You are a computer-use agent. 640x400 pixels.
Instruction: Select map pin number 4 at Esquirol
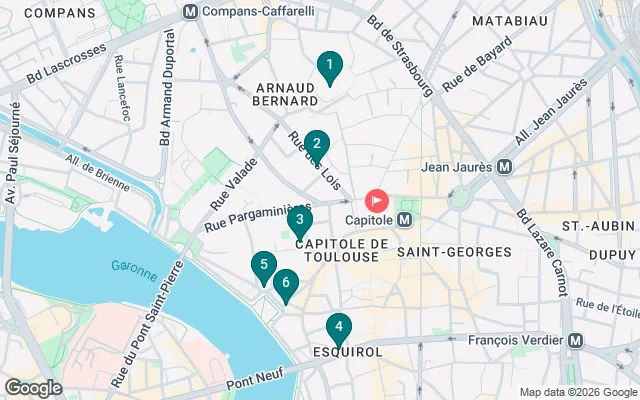coord(339,327)
